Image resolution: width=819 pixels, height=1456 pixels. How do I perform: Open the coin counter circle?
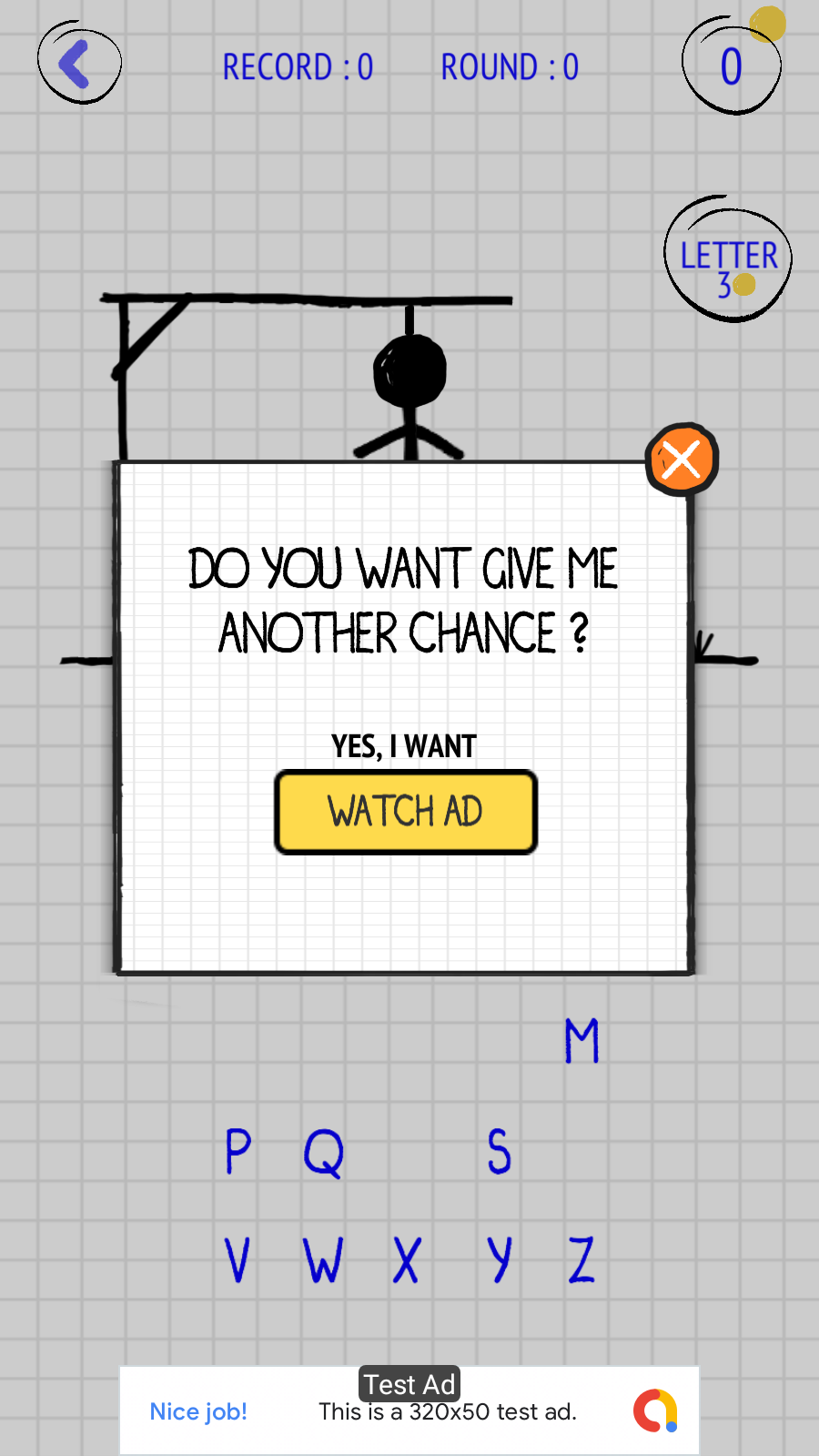click(732, 66)
